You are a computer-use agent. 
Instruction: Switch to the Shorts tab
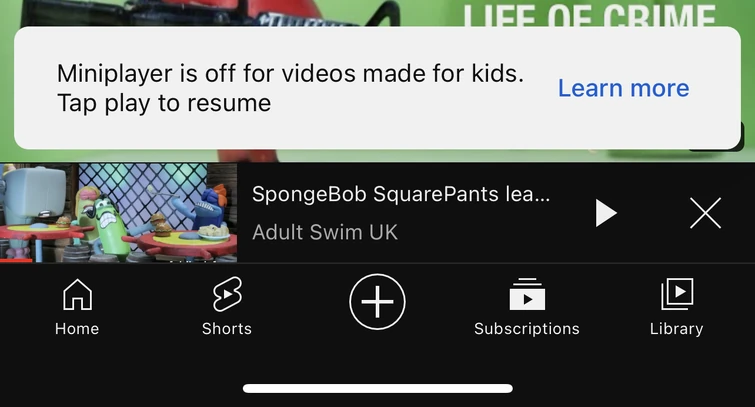coord(227,307)
